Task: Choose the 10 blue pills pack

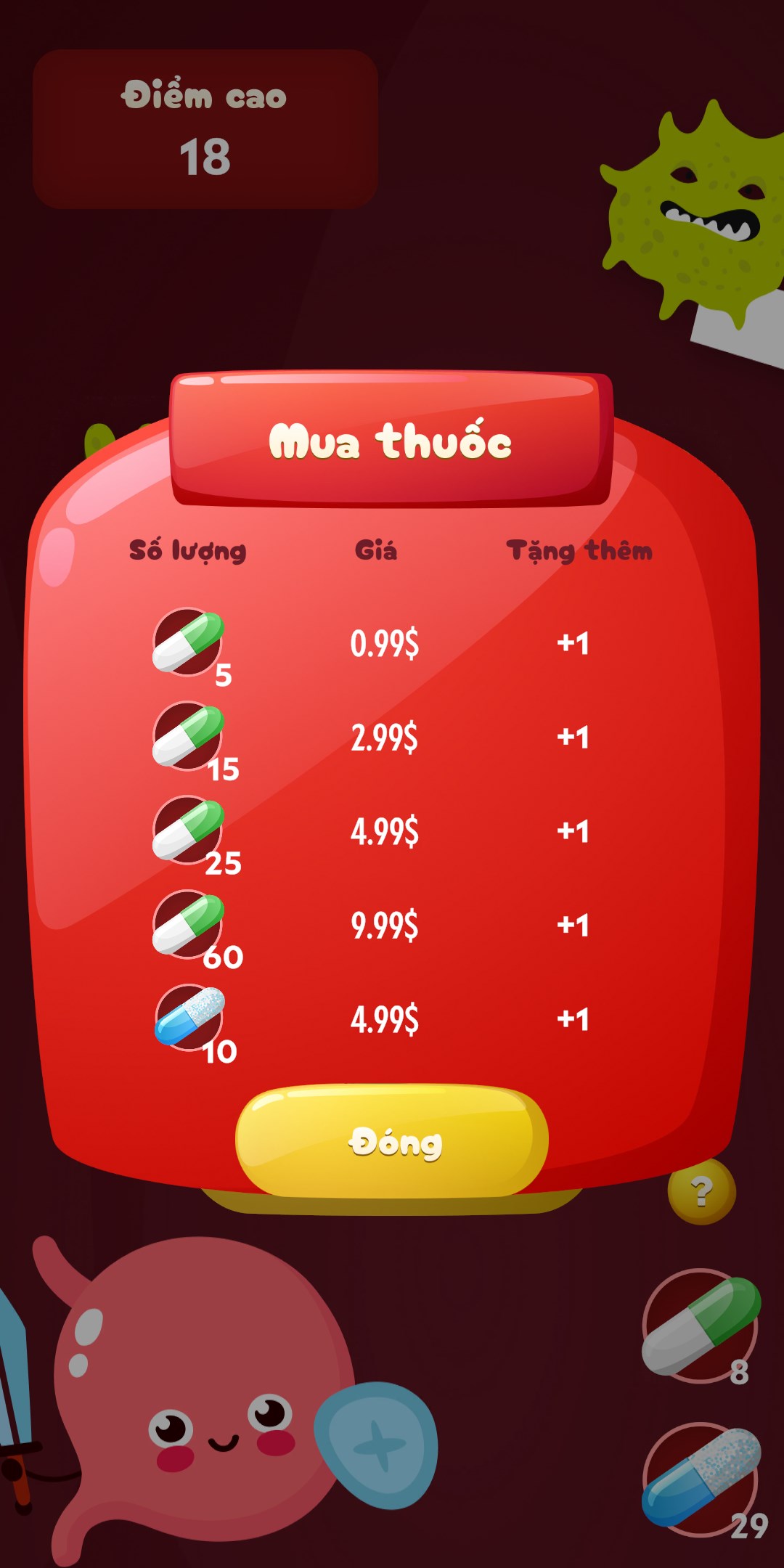Action: (385, 1020)
